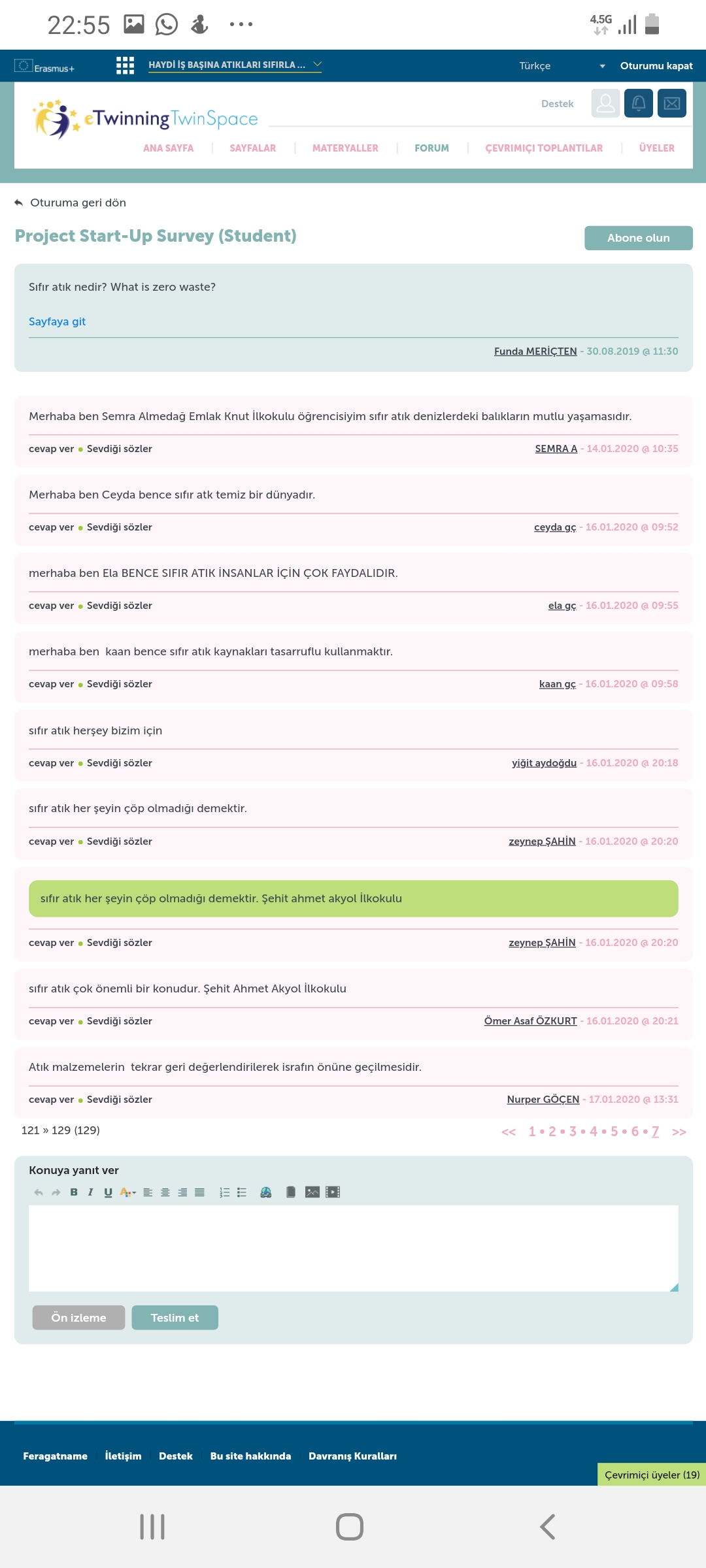706x1568 pixels.
Task: Reply to SEMRA A's post with cevap ver
Action: 51,449
